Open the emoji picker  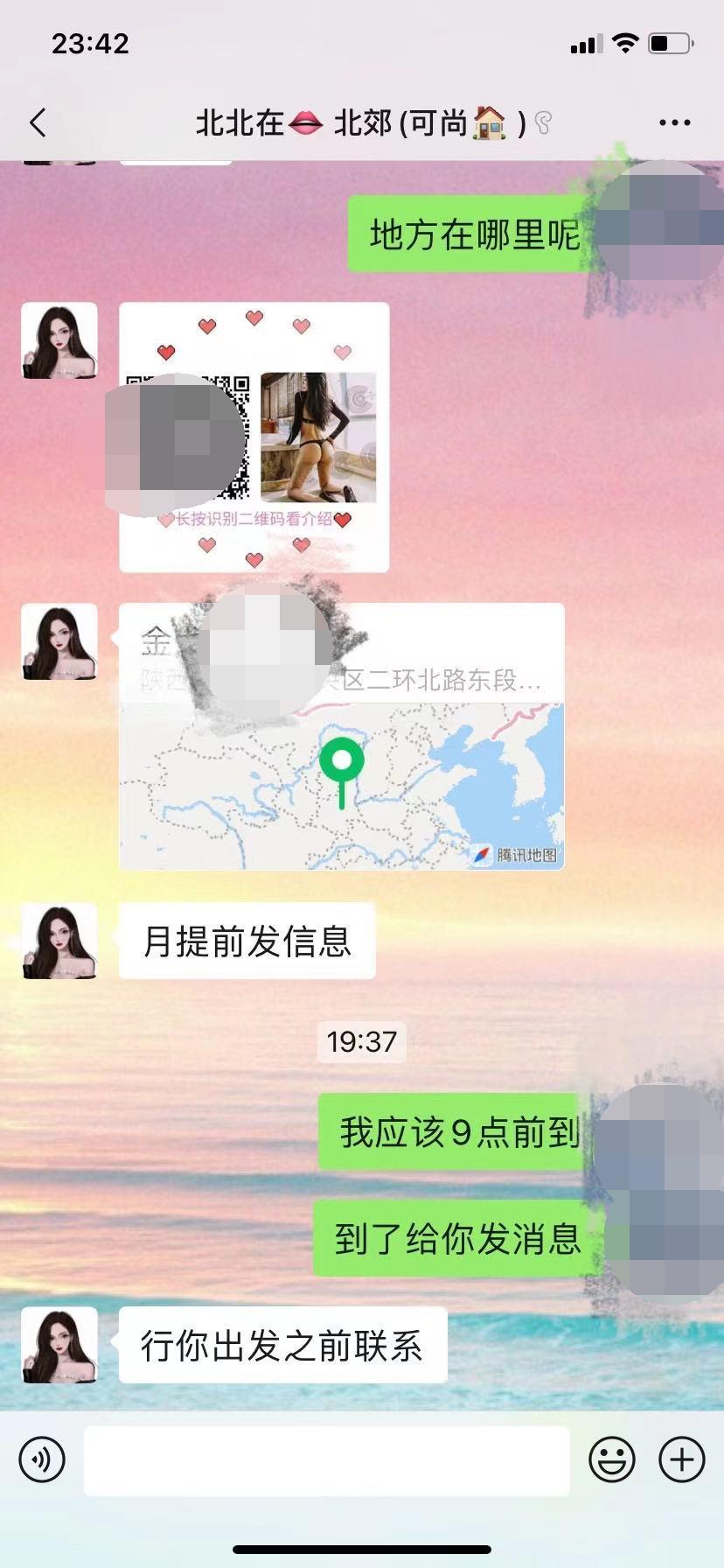click(611, 1459)
